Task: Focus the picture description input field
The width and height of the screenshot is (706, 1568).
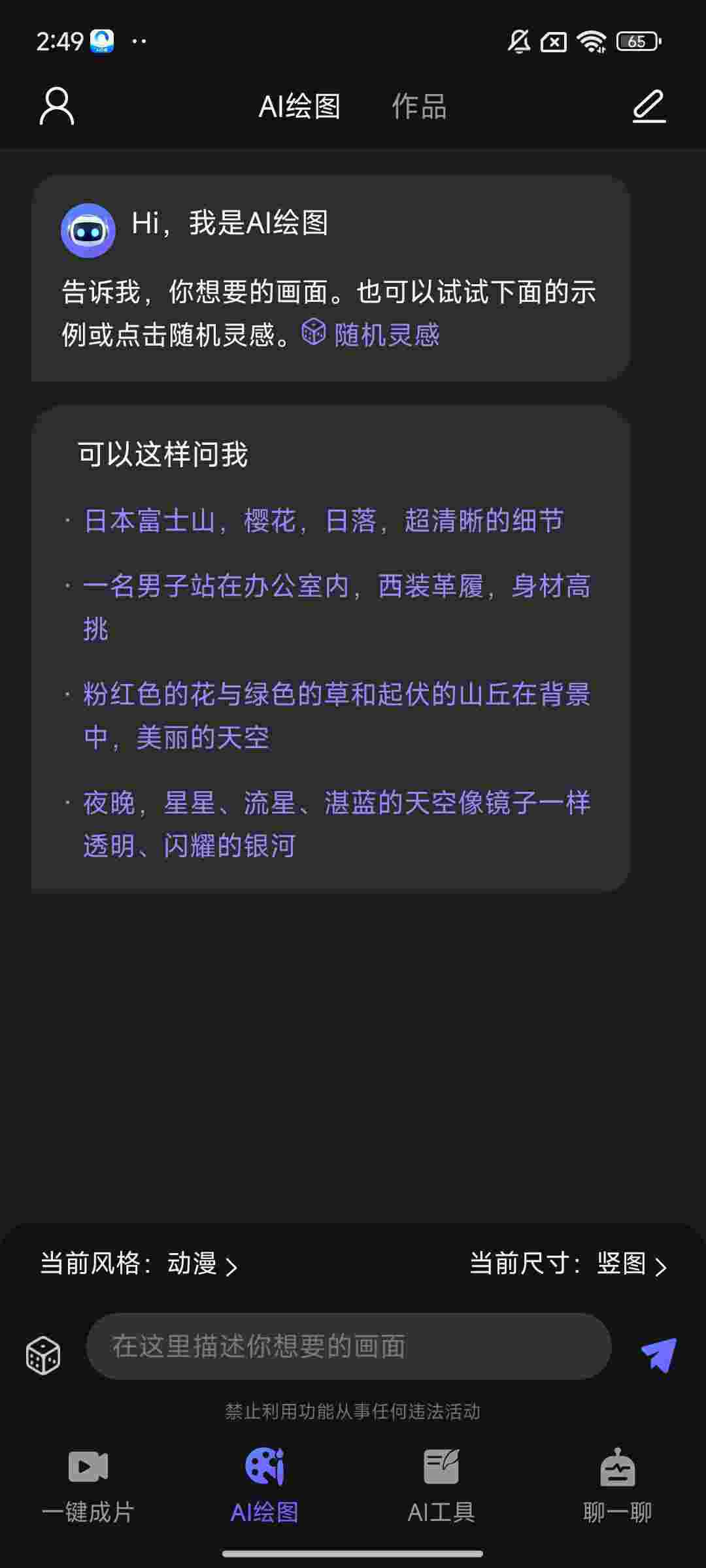Action: coord(348,1347)
